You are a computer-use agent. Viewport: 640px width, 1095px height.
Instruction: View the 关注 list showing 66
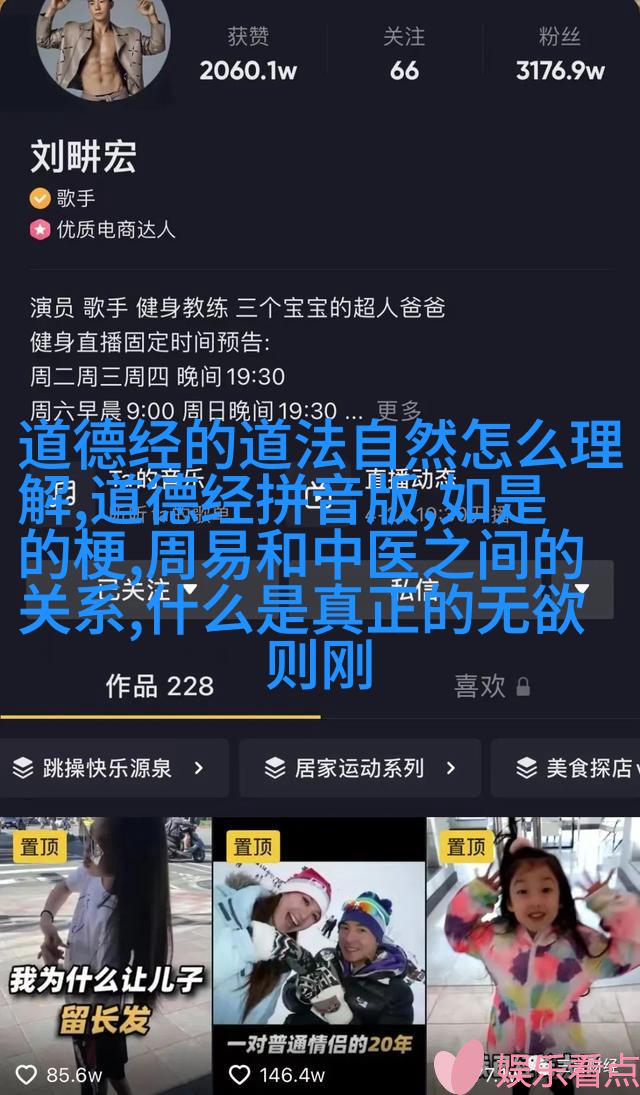404,55
